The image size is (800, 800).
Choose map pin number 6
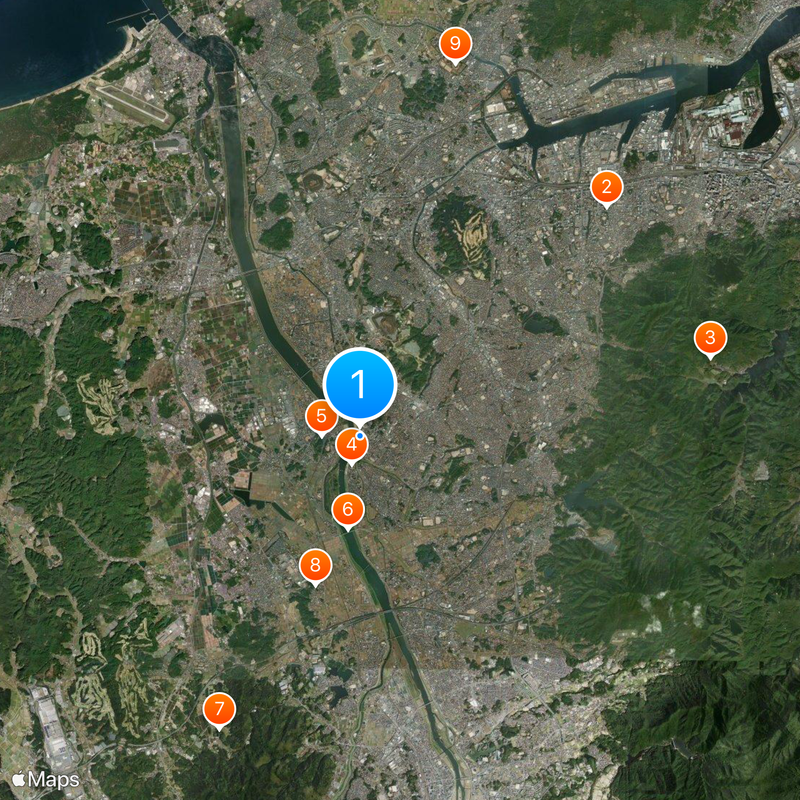(x=348, y=510)
